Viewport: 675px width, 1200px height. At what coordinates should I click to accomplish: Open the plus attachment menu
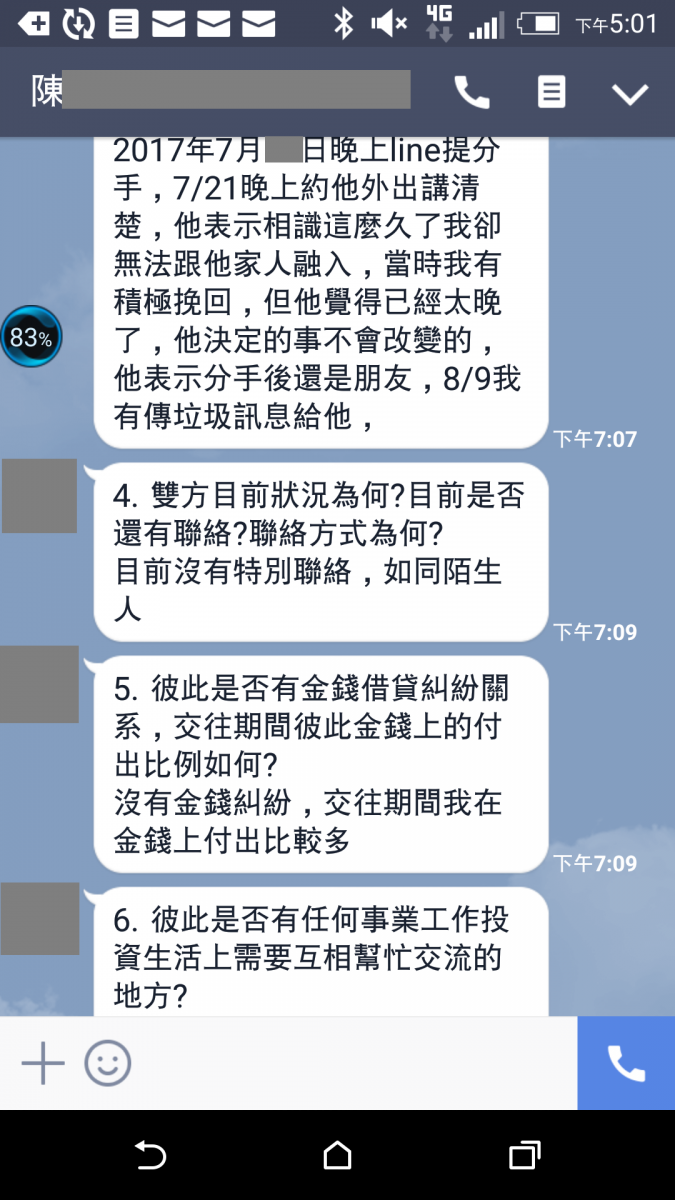(43, 1063)
